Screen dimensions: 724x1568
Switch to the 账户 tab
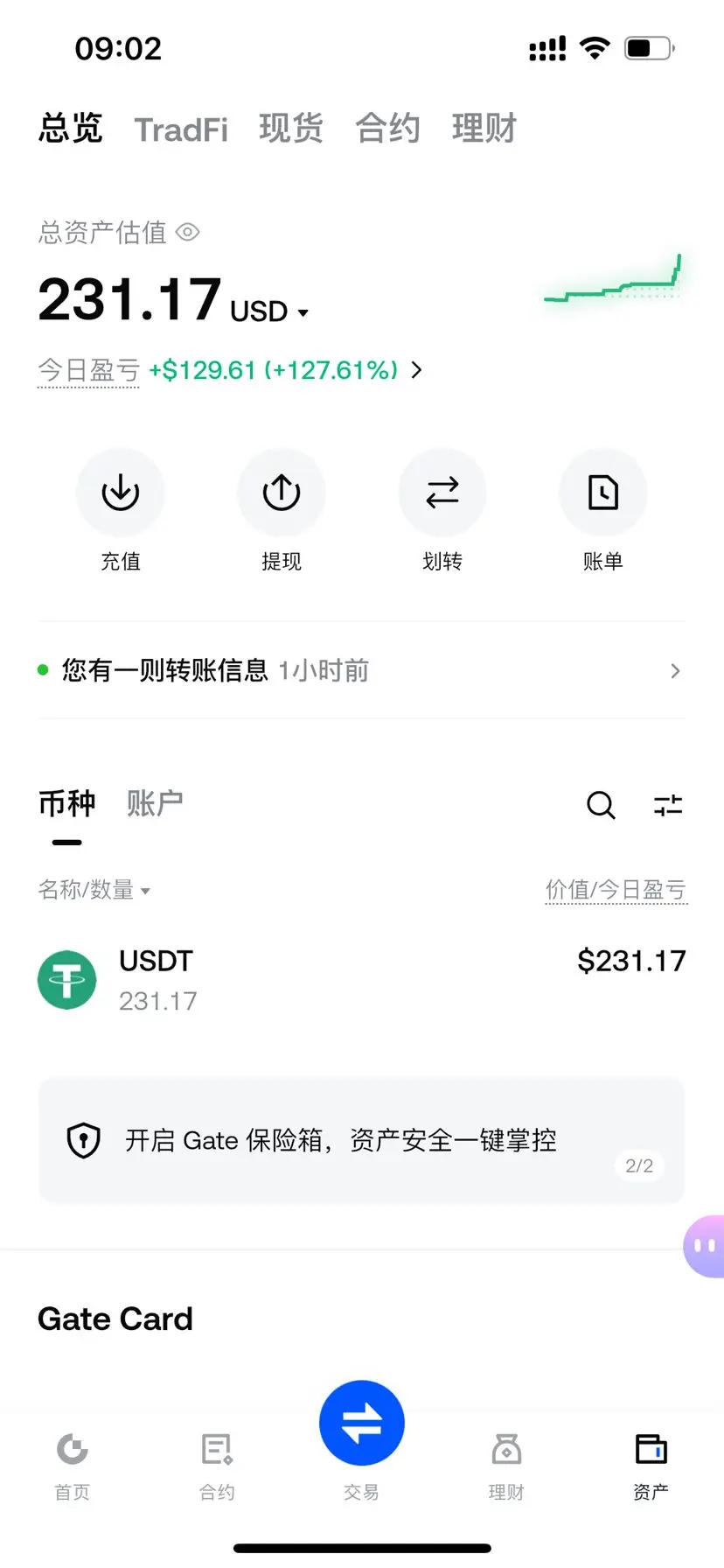(155, 803)
